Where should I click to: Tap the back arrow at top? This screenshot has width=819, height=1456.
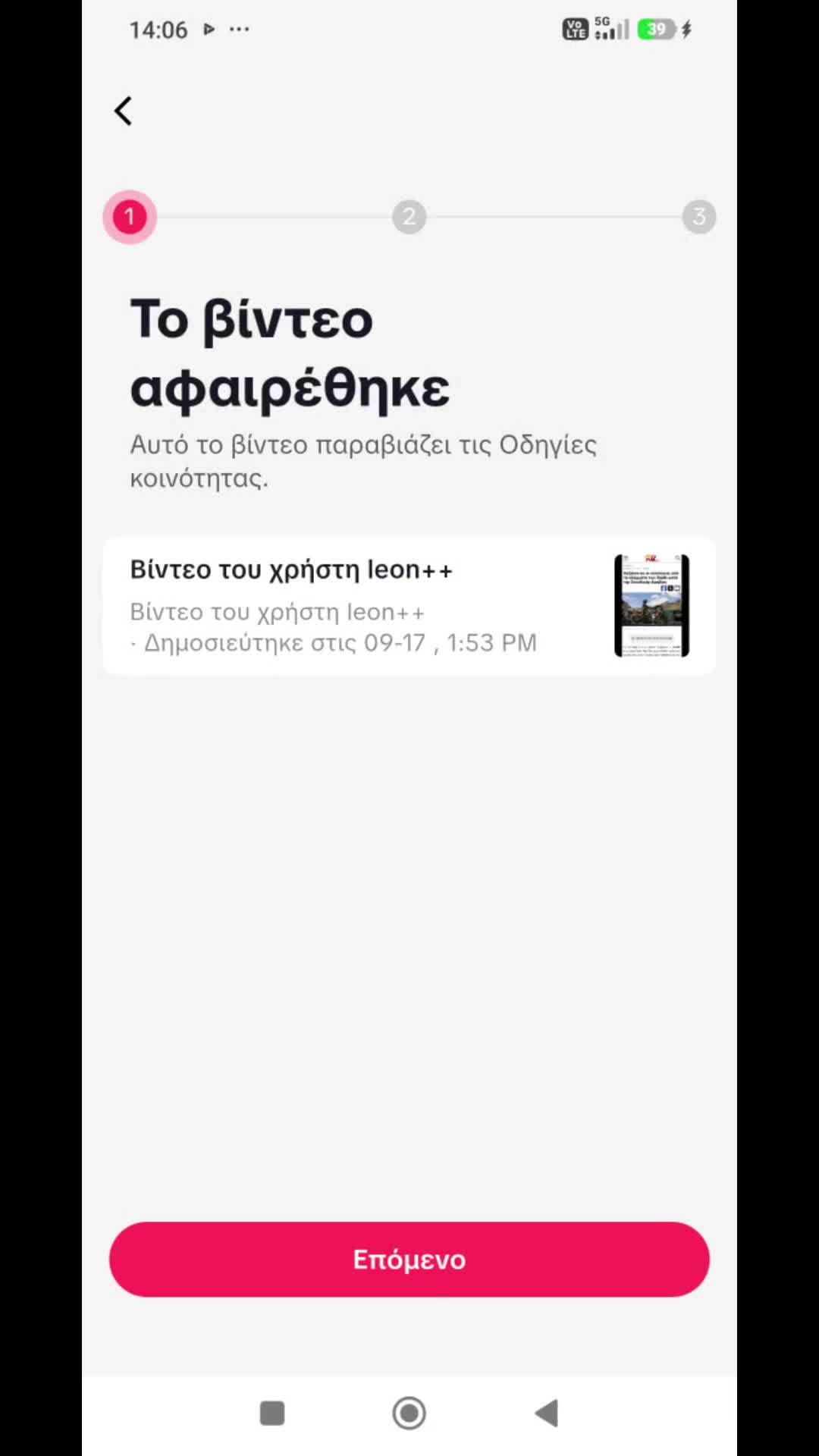tap(123, 111)
